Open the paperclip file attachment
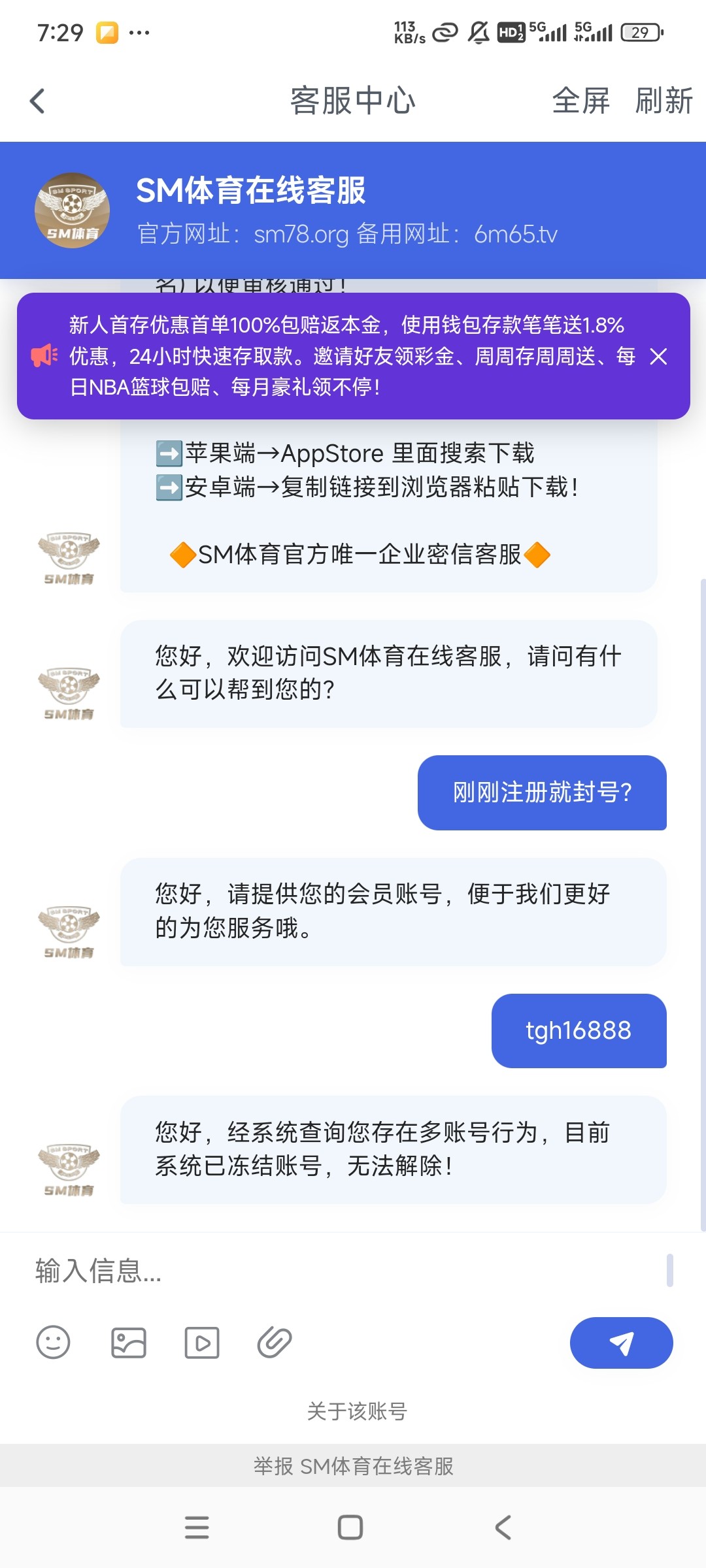The width and height of the screenshot is (706, 1568). pos(275,1343)
